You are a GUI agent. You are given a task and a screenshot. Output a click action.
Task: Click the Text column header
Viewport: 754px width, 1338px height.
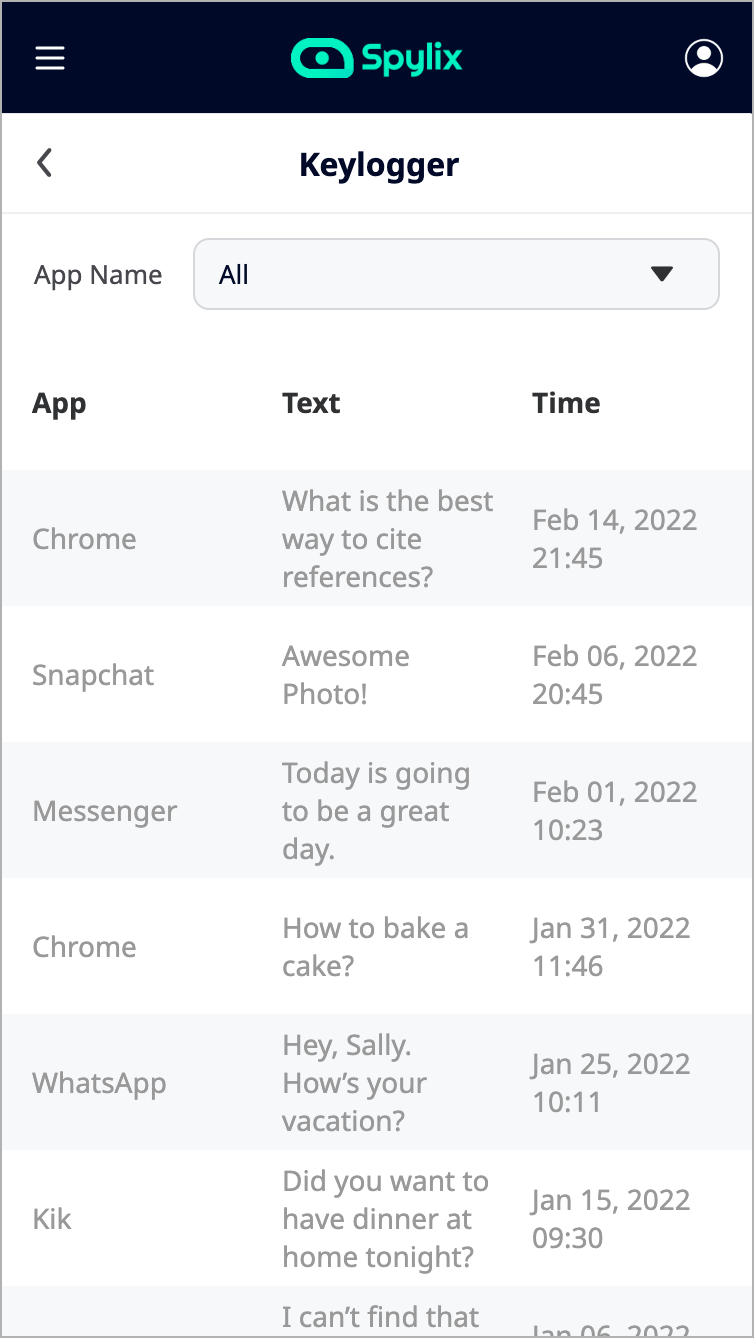(x=310, y=403)
